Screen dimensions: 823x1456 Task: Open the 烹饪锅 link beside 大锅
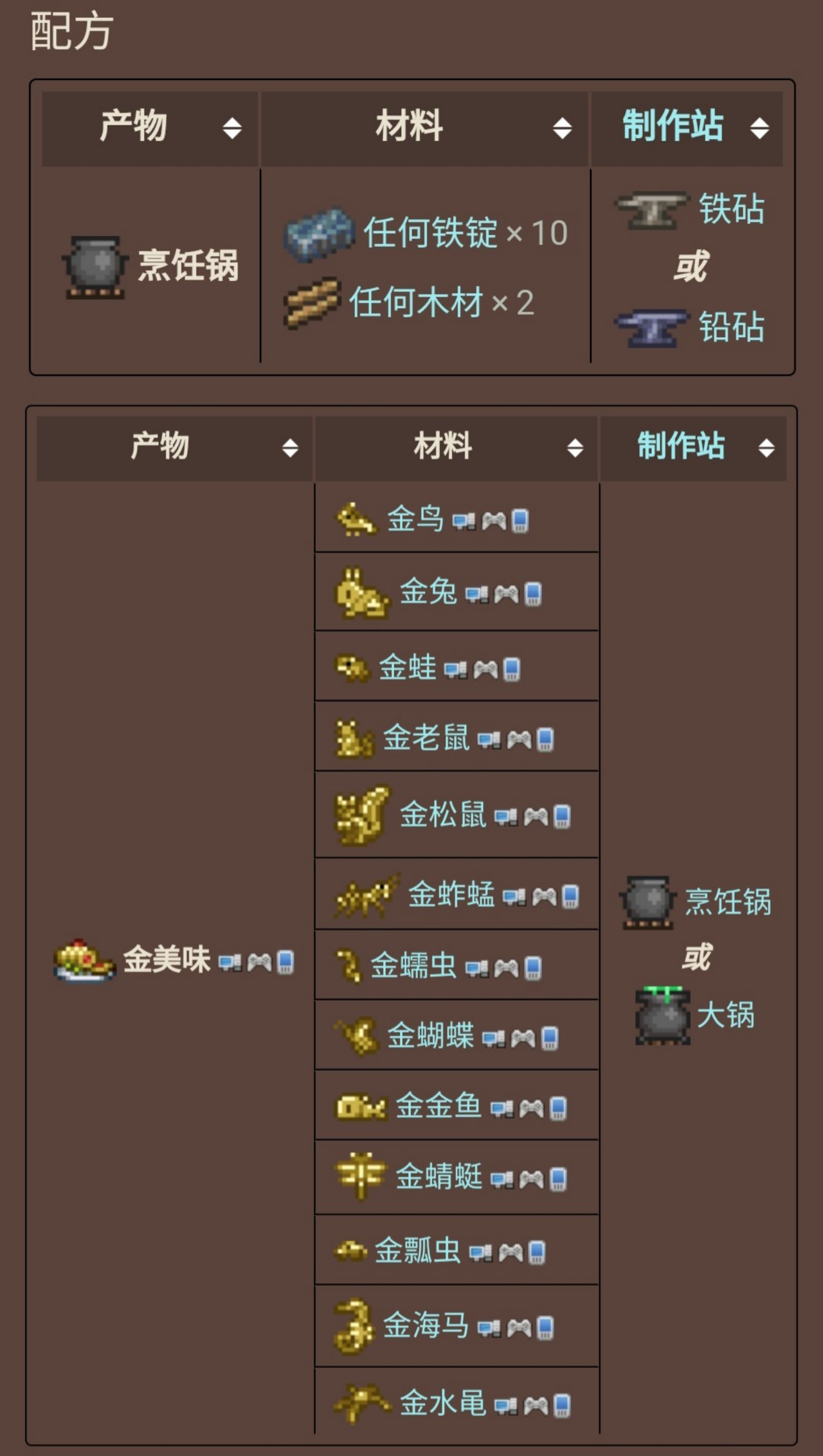[728, 902]
